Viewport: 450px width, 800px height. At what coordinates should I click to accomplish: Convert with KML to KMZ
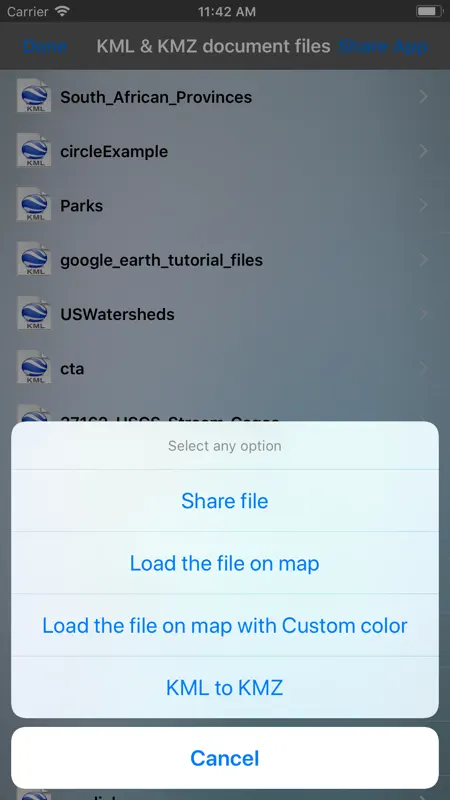pyautogui.click(x=224, y=687)
